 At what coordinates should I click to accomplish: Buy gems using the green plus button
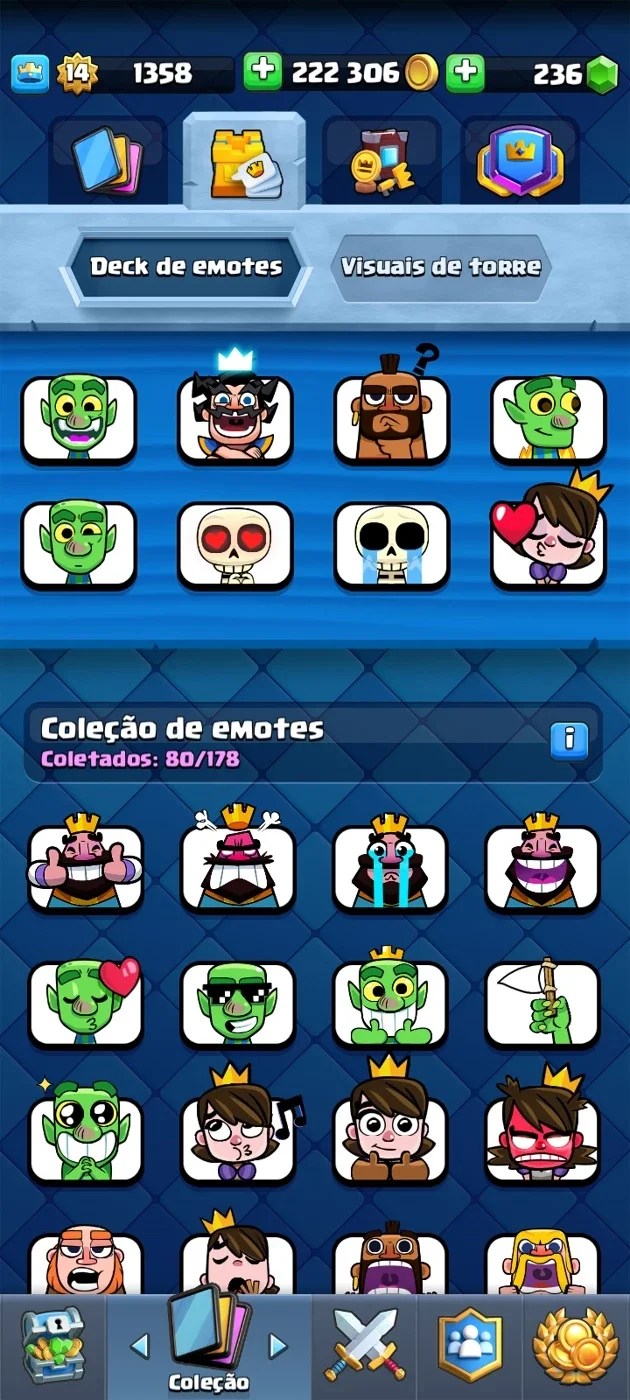click(x=465, y=73)
